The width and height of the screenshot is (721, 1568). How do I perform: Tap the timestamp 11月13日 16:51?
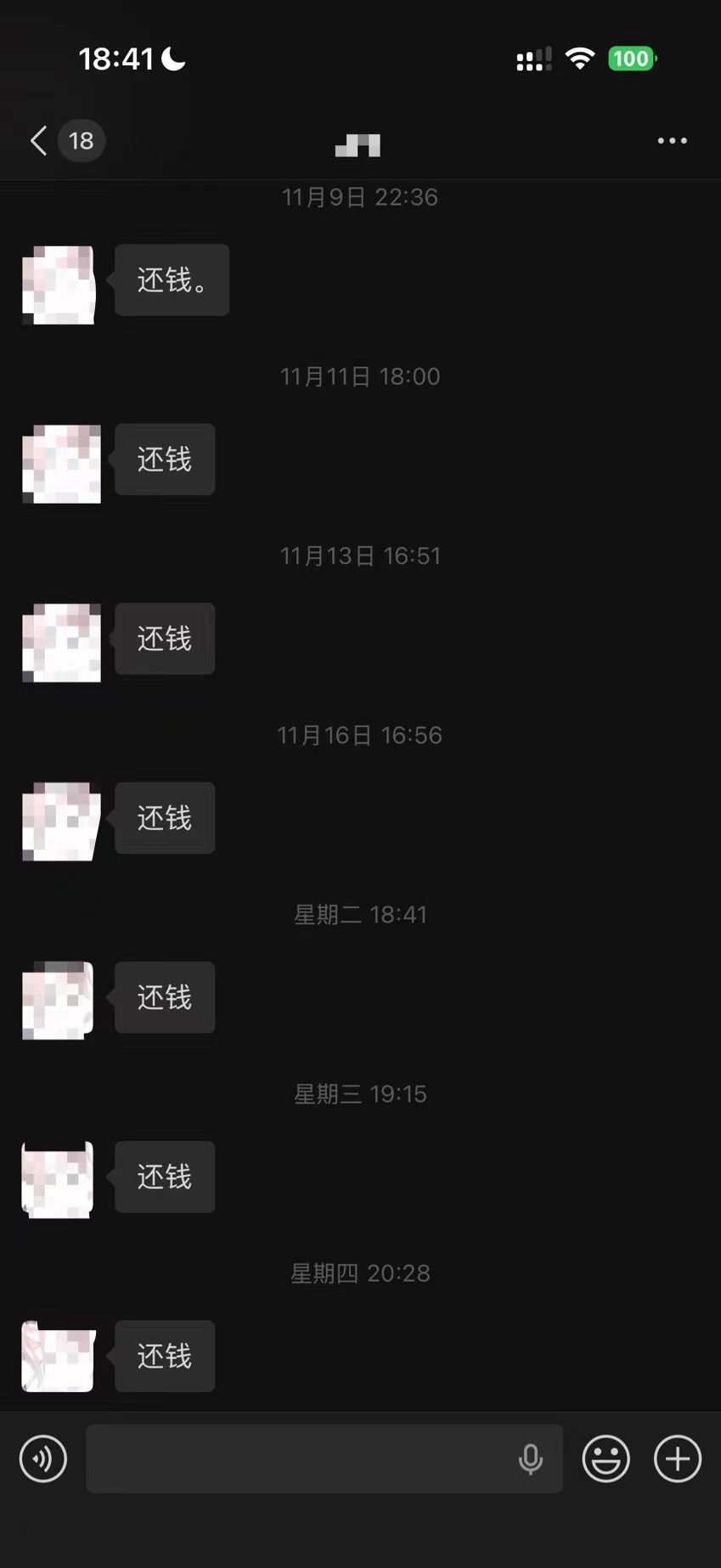click(360, 555)
